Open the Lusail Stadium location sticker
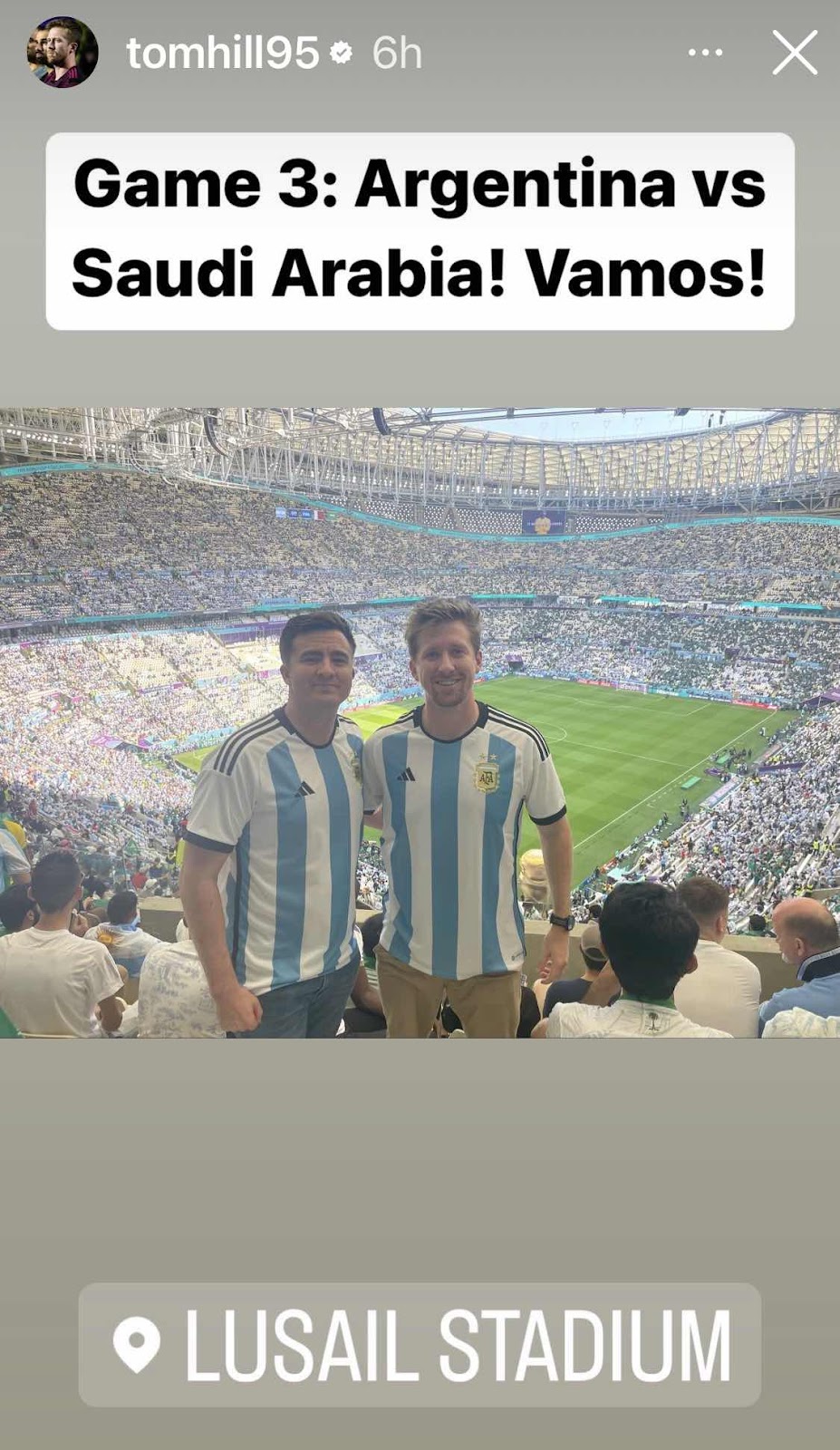Screen dimensions: 840x1450 click(x=420, y=1345)
